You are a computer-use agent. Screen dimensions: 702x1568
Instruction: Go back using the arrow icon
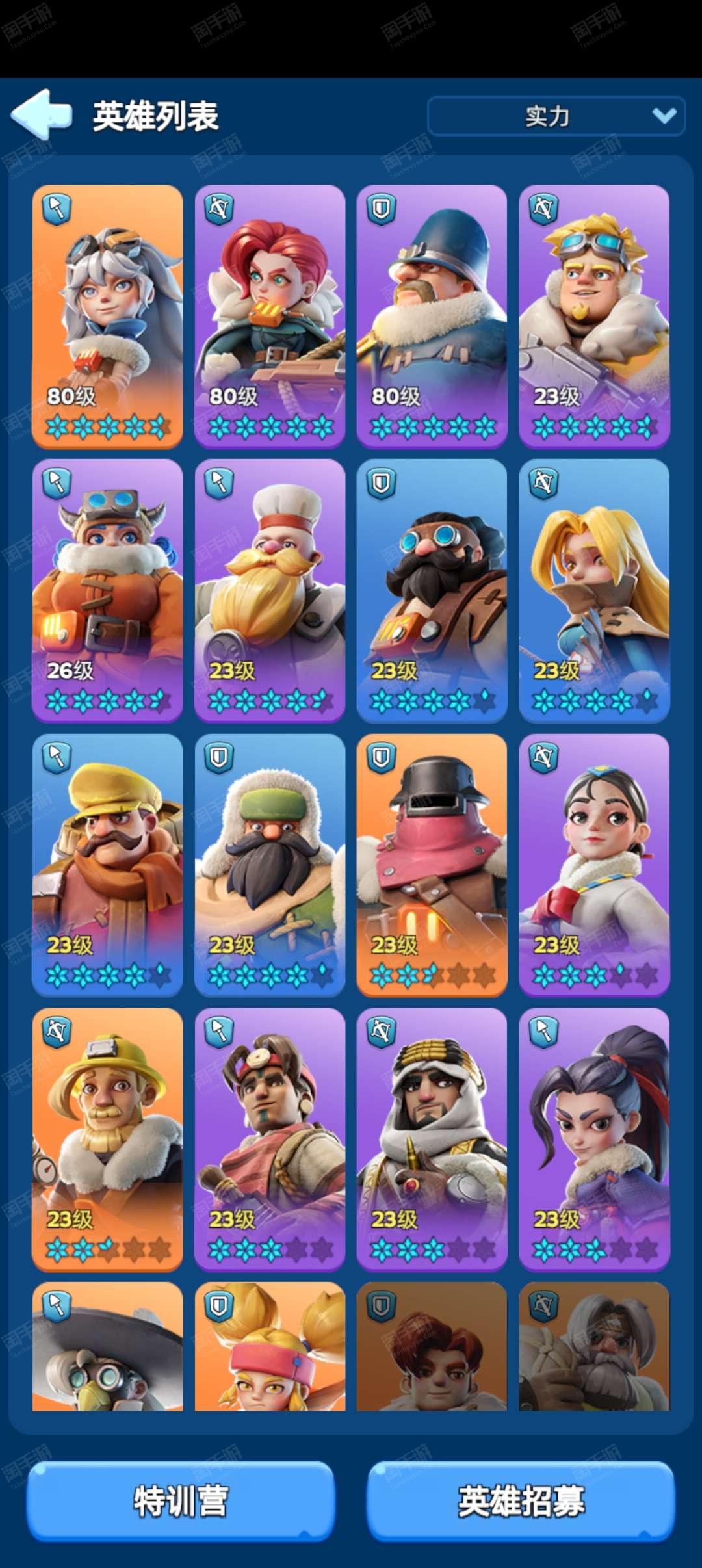(x=41, y=115)
